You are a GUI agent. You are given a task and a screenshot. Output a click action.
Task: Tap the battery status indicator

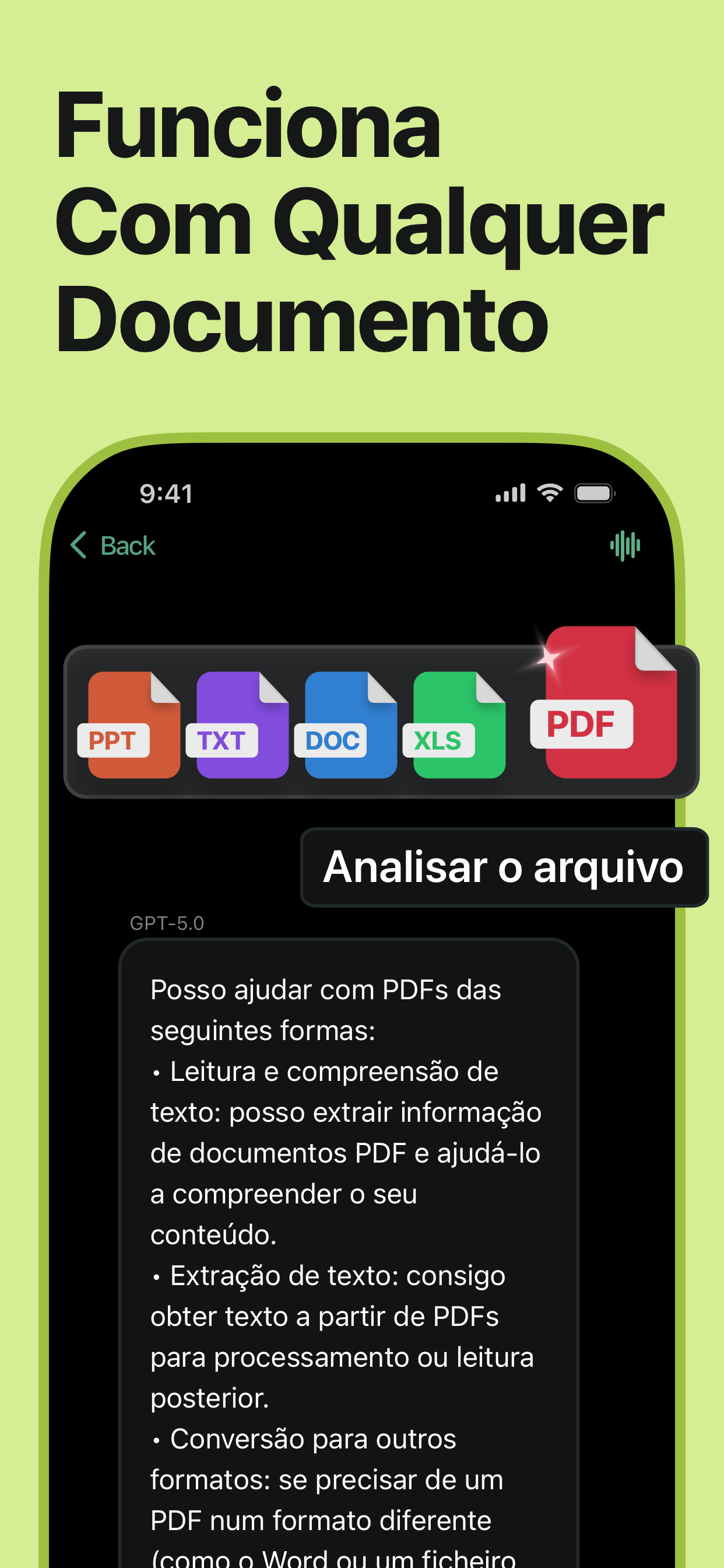[x=595, y=493]
